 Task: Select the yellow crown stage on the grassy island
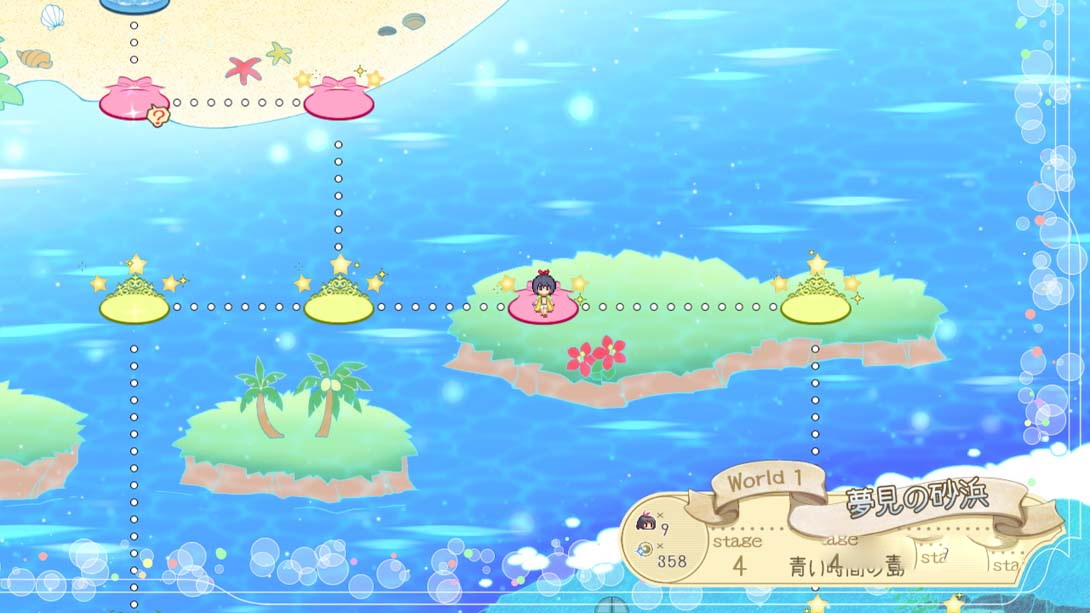(815, 304)
